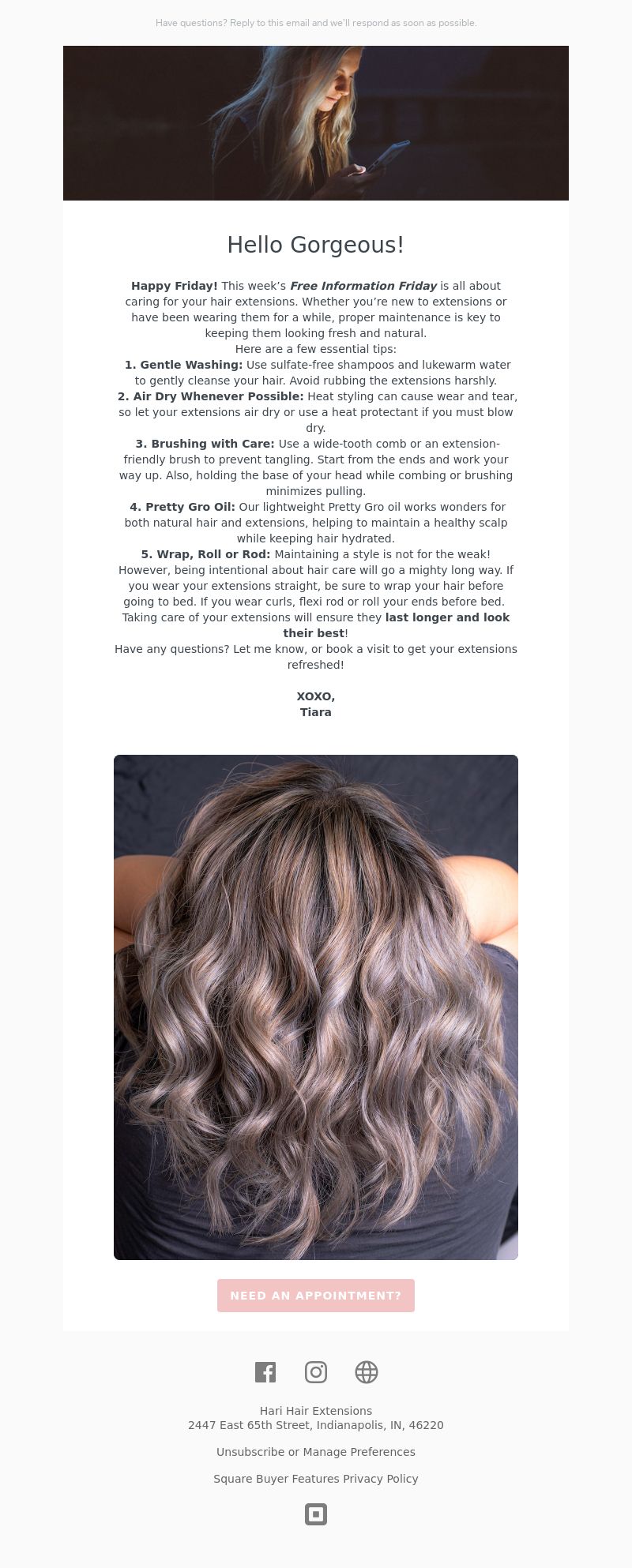Viewport: 632px width, 1568px height.
Task: Open Square Buyer Features link
Action: [x=276, y=1479]
